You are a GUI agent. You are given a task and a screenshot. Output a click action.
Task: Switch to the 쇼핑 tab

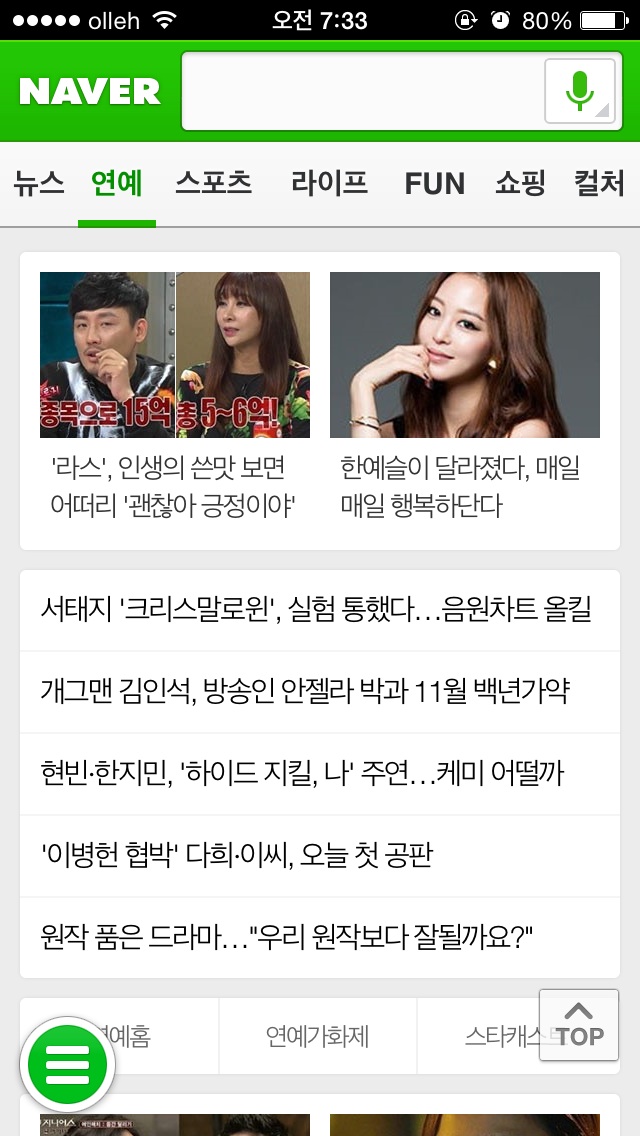tap(520, 183)
